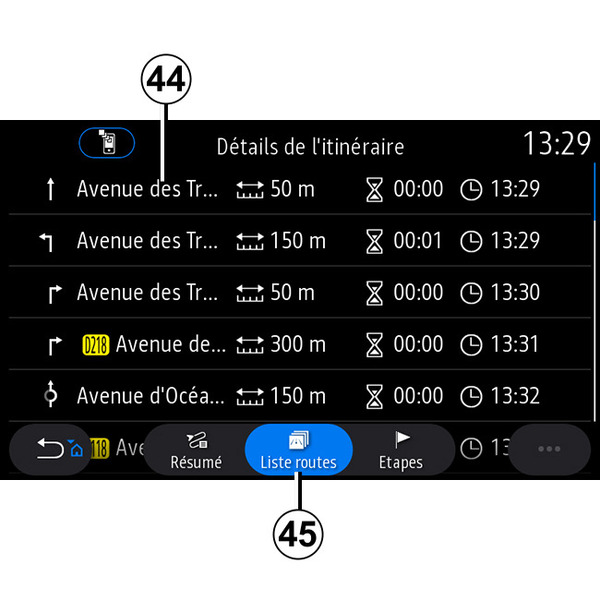Select the straight-ahead step arriving 13:29, 50 m
600x600 pixels.
click(300, 189)
